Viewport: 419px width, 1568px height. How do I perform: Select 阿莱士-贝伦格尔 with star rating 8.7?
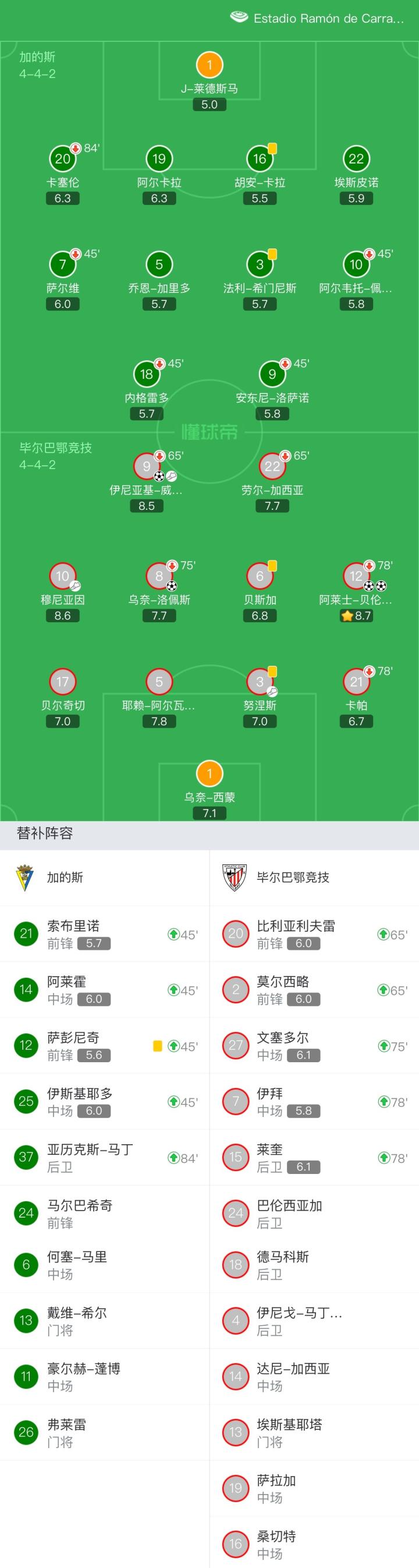point(356,576)
